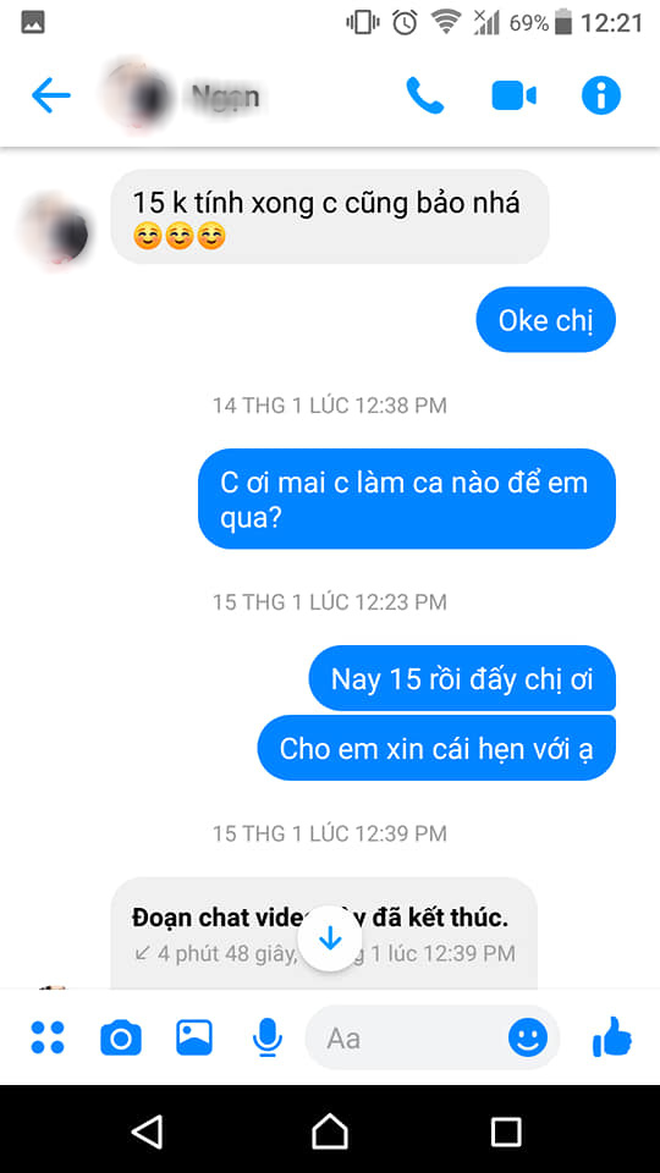Image resolution: width=660 pixels, height=1173 pixels.
Task: Start a video call with Ngạn
Action: click(514, 96)
